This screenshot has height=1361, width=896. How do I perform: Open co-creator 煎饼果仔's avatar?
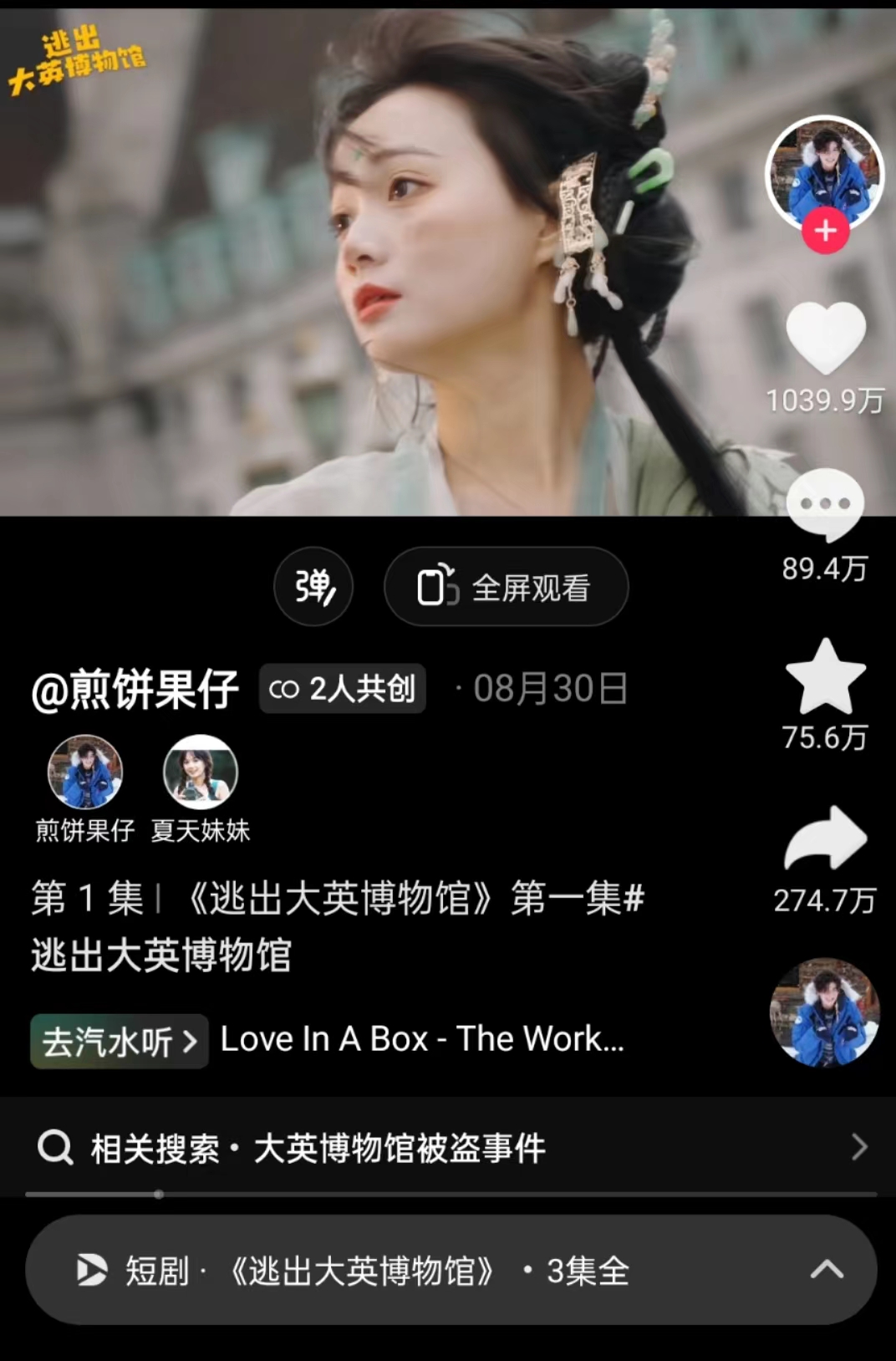click(85, 772)
